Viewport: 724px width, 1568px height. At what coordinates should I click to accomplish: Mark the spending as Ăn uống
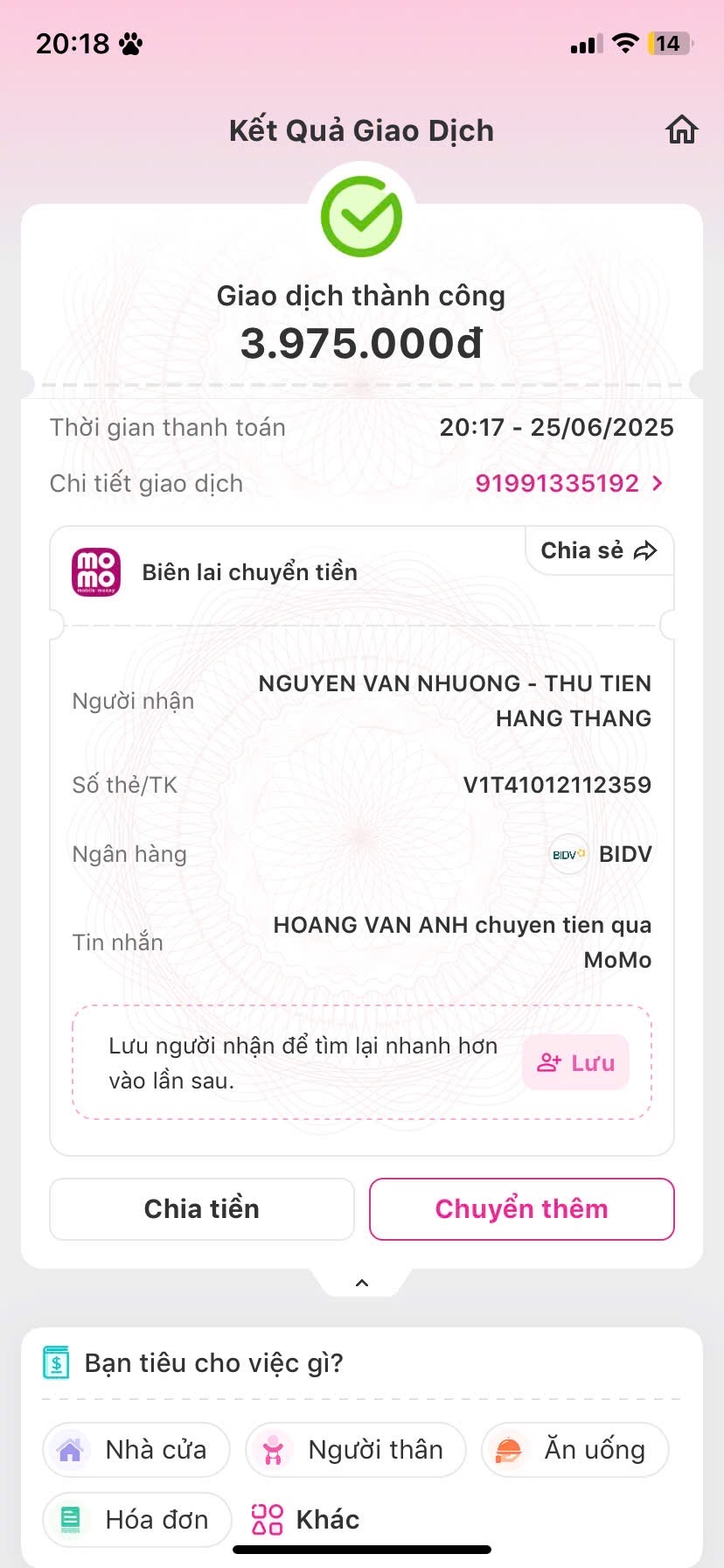(574, 1450)
